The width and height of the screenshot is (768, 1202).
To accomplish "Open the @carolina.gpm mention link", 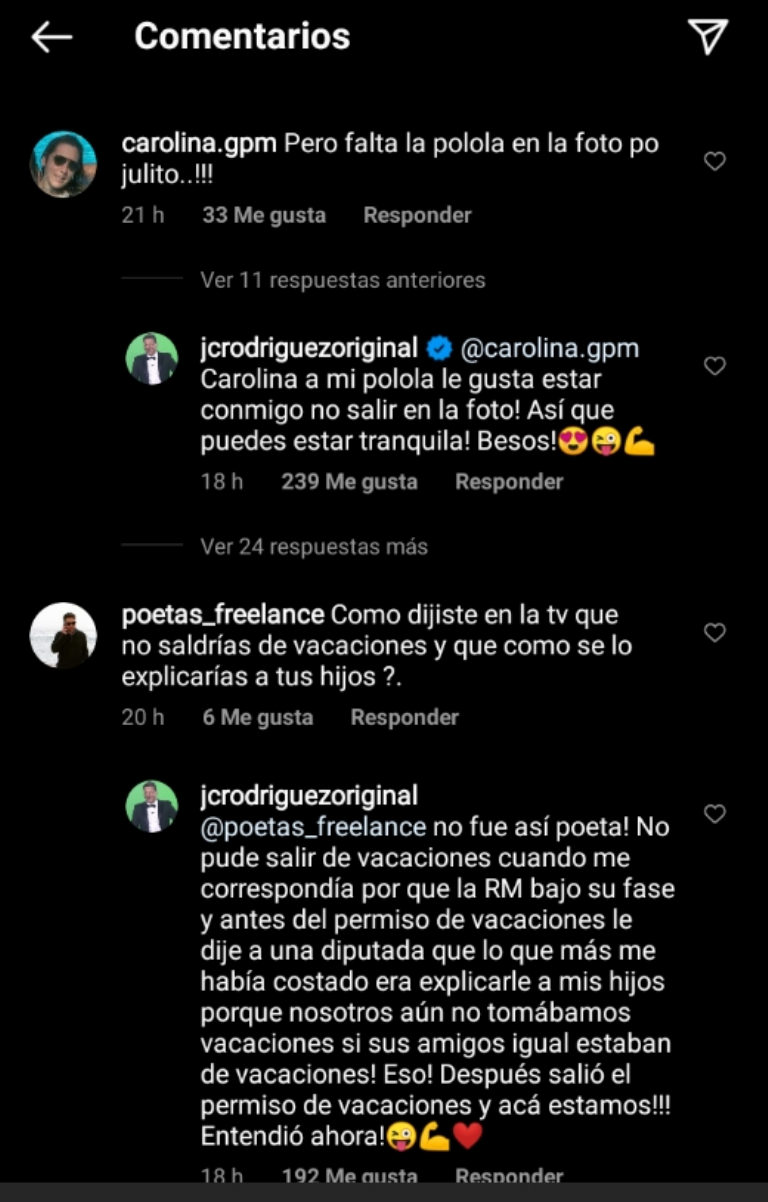I will (548, 349).
